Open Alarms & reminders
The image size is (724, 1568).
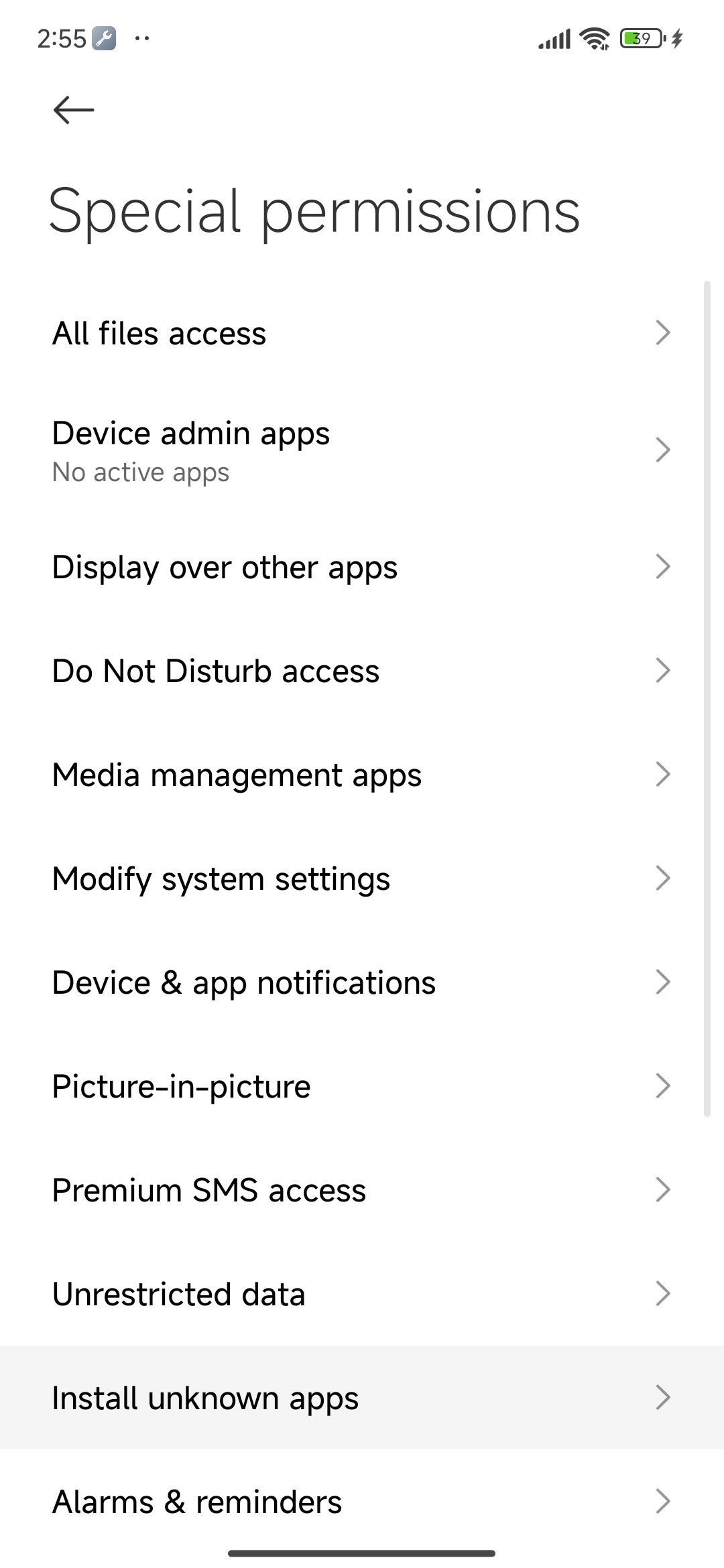pyautogui.click(x=362, y=1502)
